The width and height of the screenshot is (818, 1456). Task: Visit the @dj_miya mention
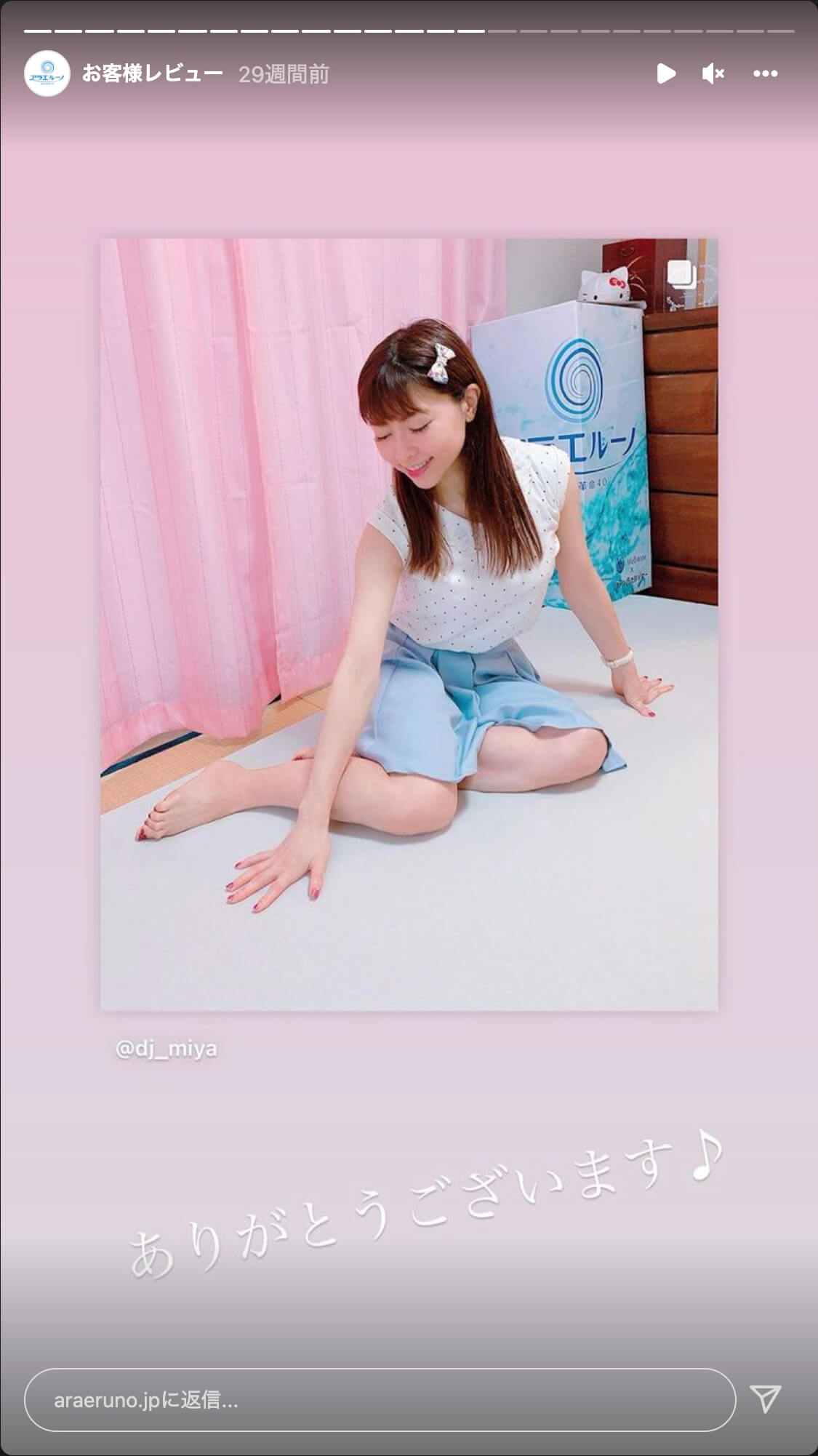pyautogui.click(x=167, y=1049)
